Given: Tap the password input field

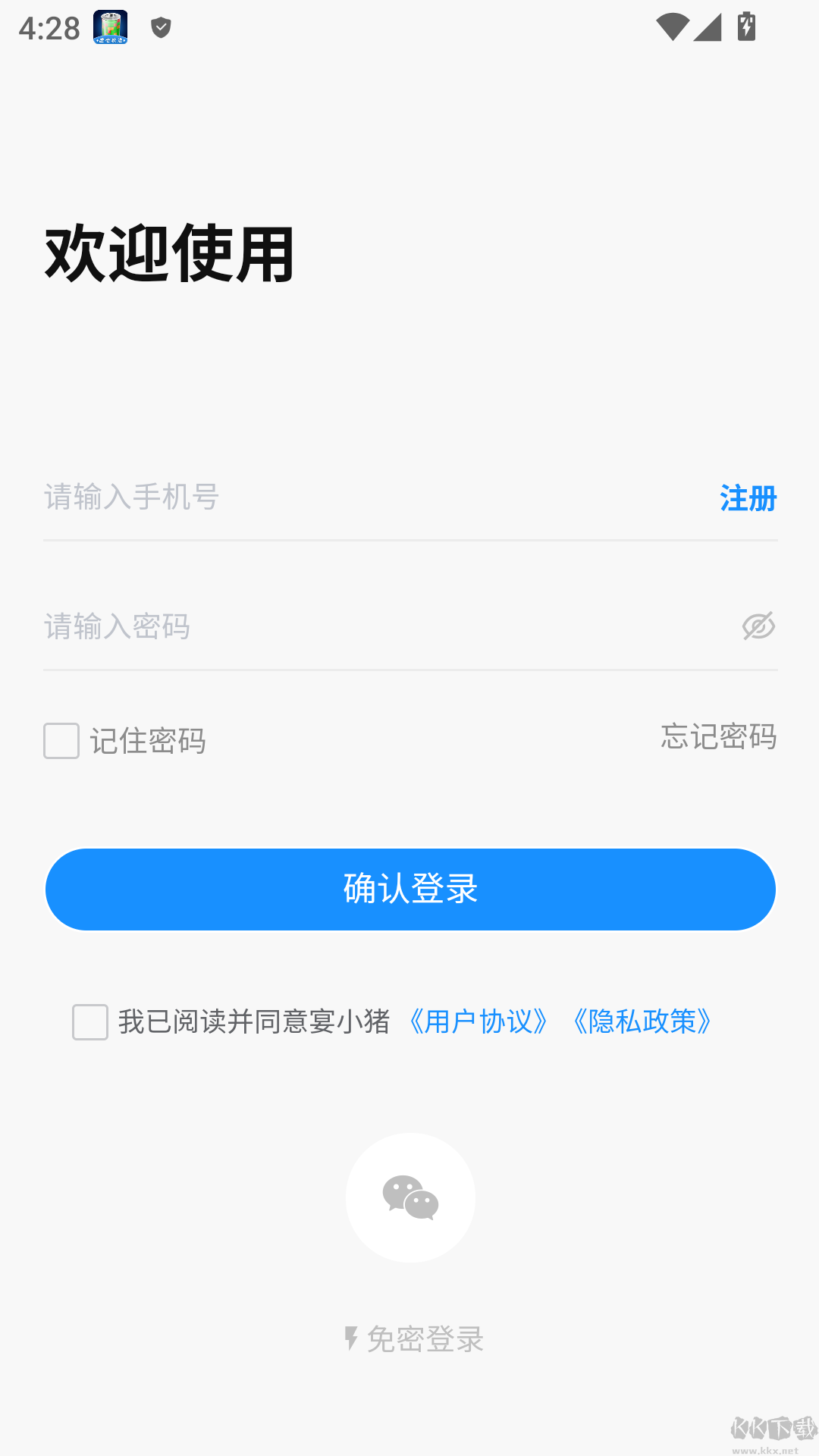Looking at the screenshot, I should 303,626.
